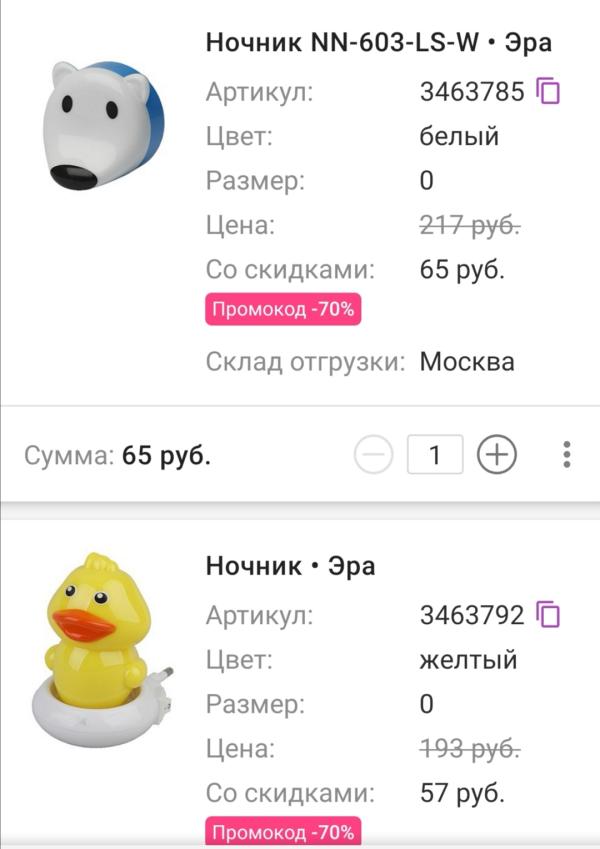The height and width of the screenshot is (849, 600).
Task: Copy article number 3463792
Action: (548, 615)
